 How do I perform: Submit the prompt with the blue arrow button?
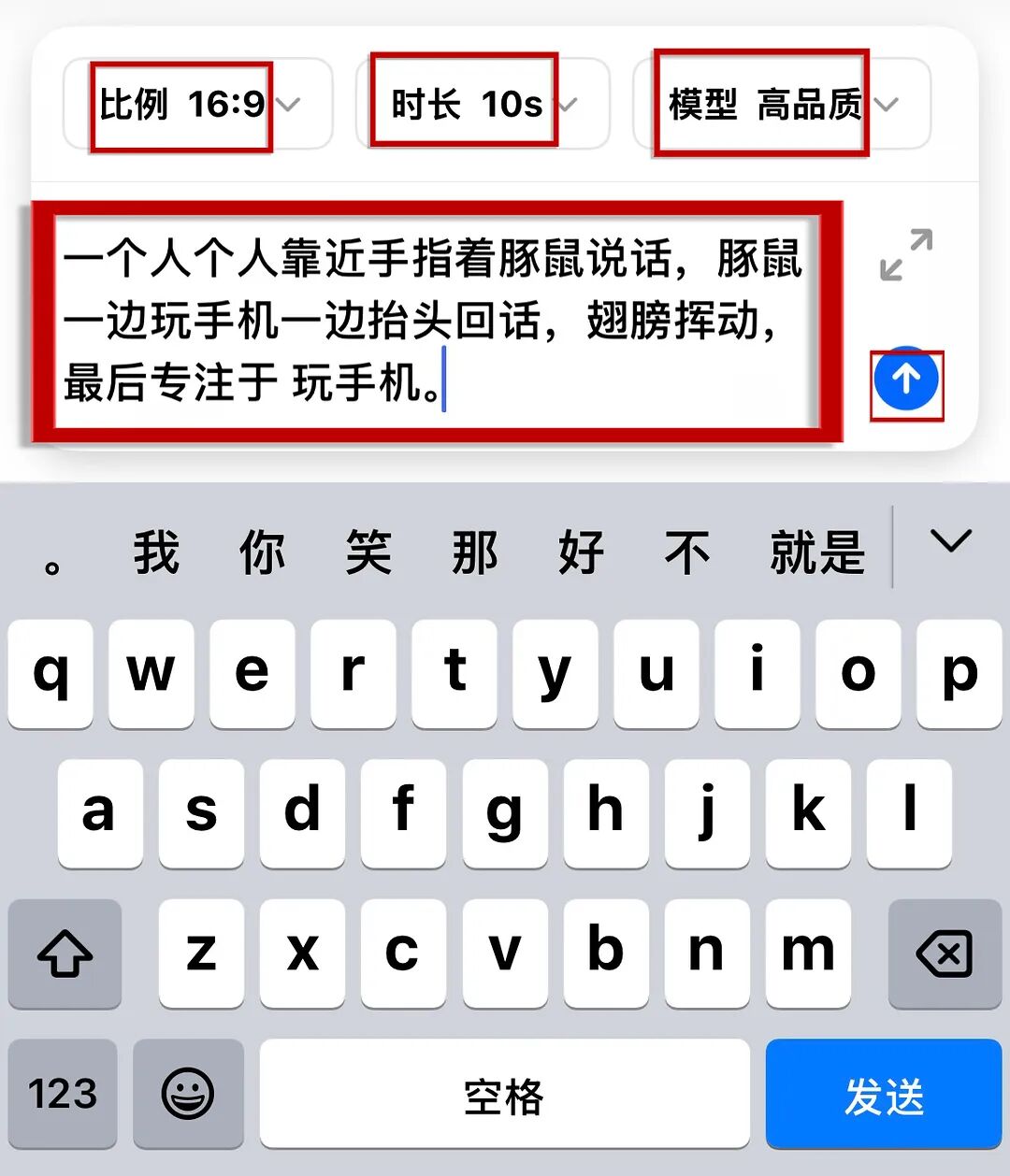tap(906, 379)
